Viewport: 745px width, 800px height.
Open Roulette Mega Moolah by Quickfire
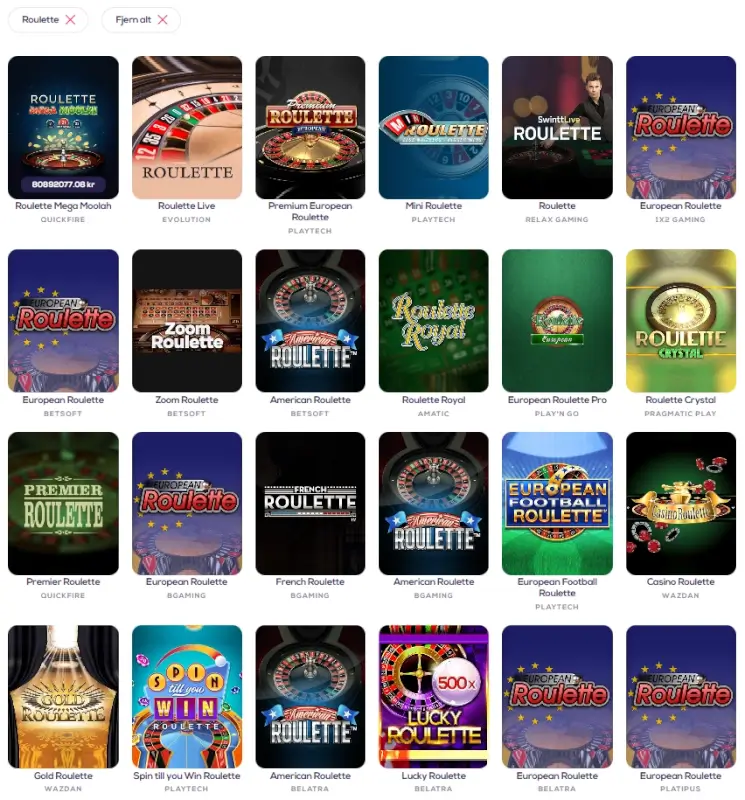click(x=63, y=127)
